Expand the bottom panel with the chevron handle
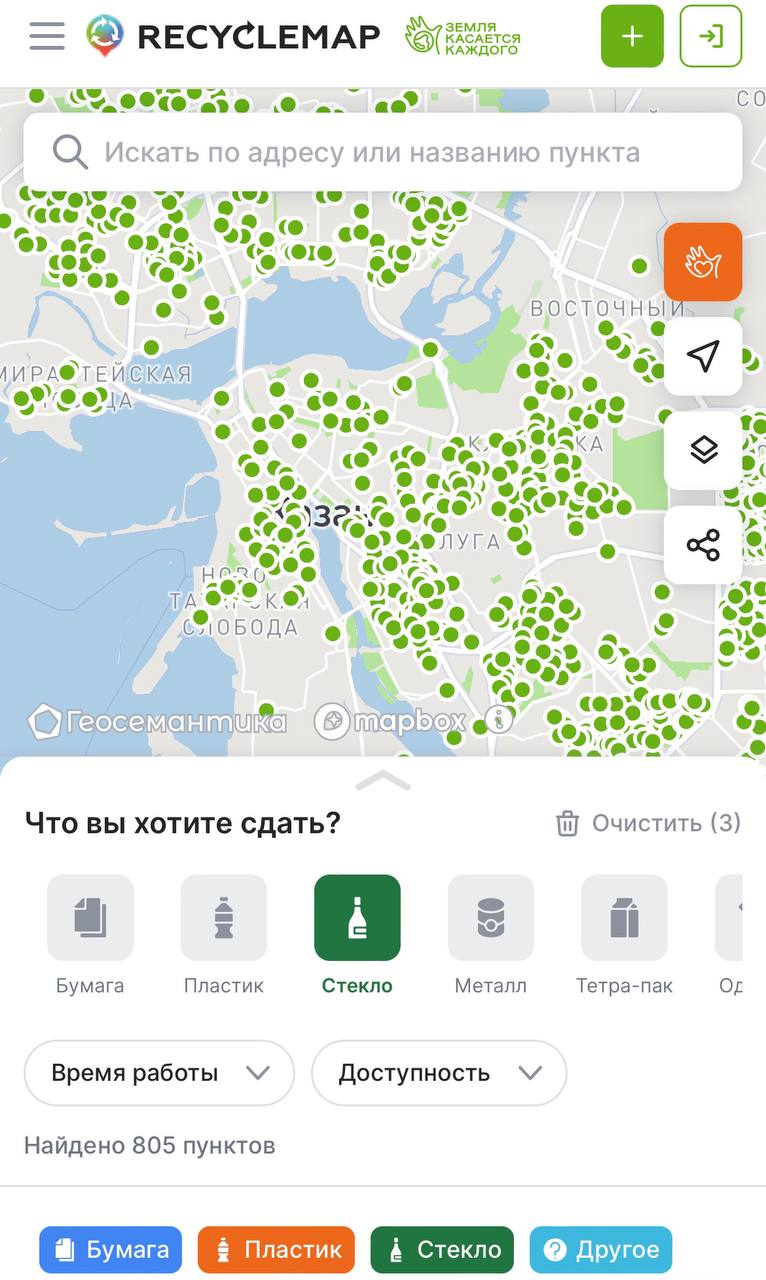766x1280 pixels. tap(383, 780)
